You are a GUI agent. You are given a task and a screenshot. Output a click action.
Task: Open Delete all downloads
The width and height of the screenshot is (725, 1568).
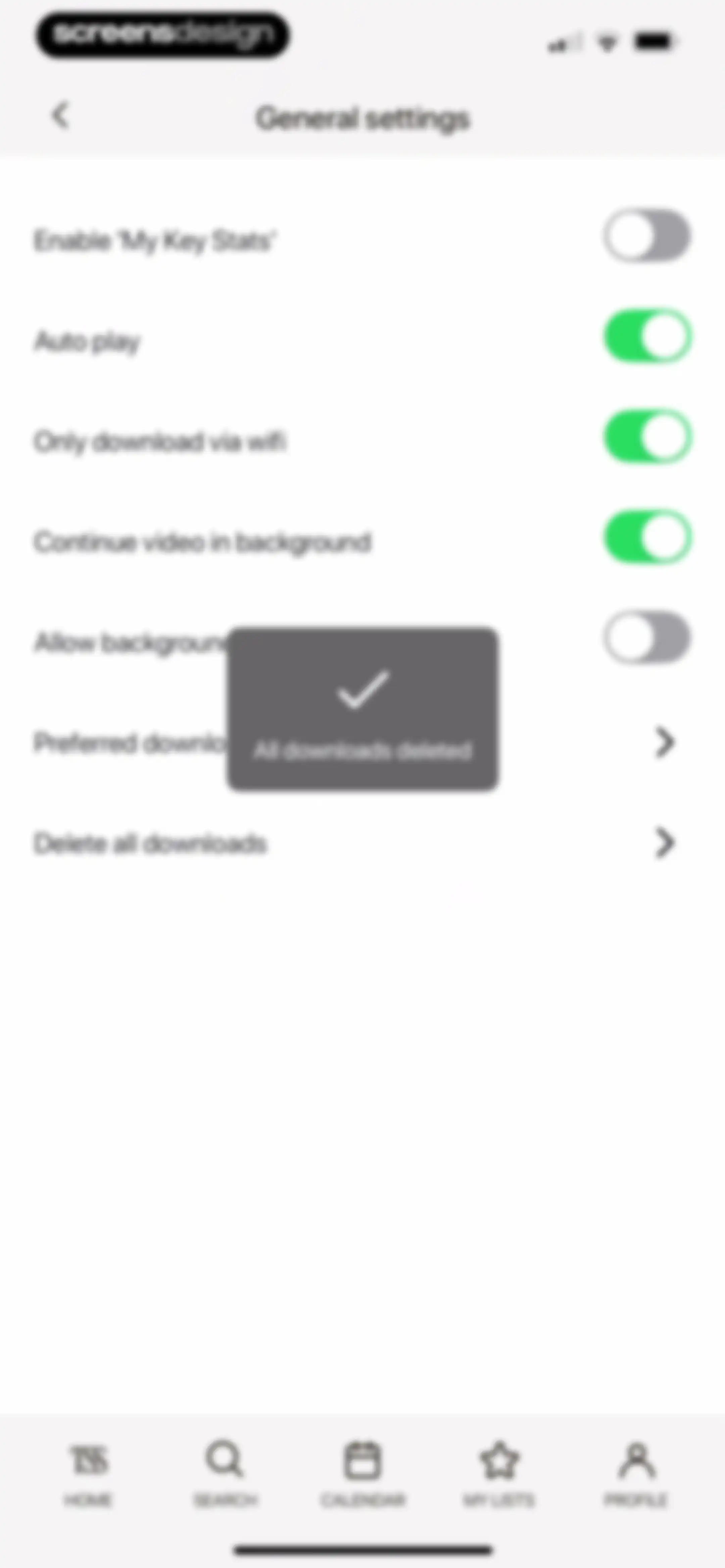(x=362, y=844)
